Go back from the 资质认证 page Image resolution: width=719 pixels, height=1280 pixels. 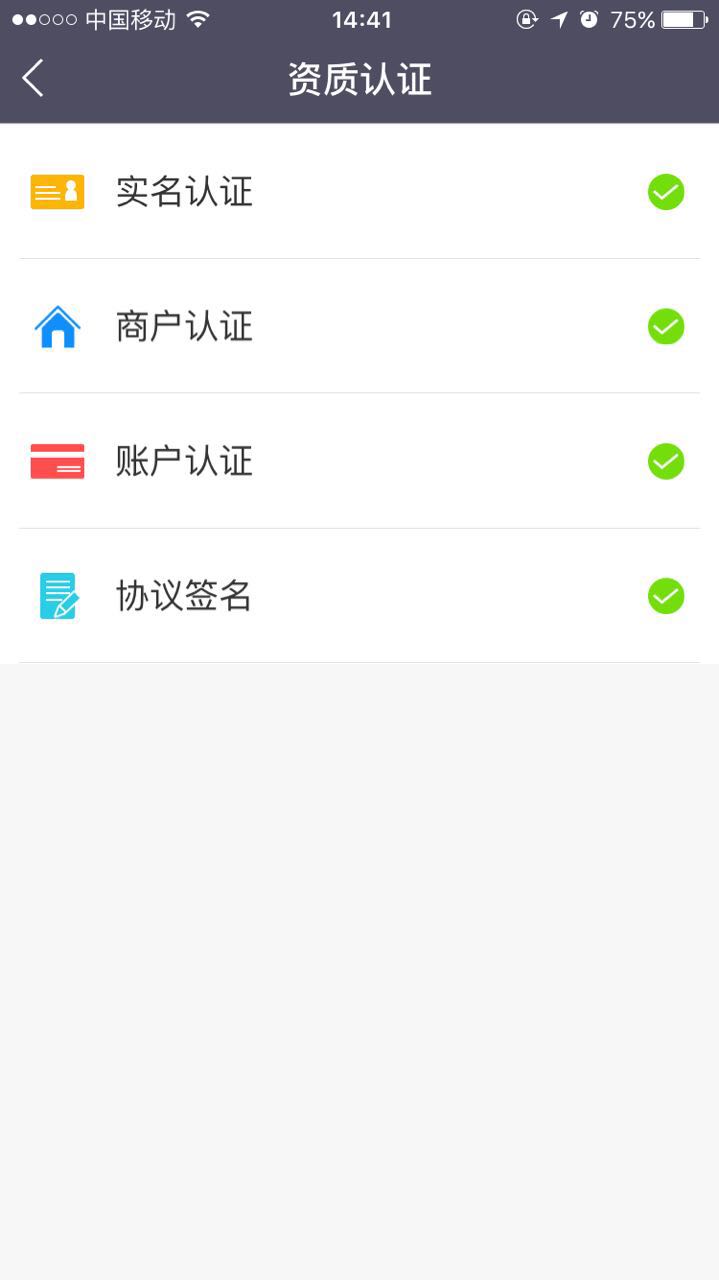point(33,78)
